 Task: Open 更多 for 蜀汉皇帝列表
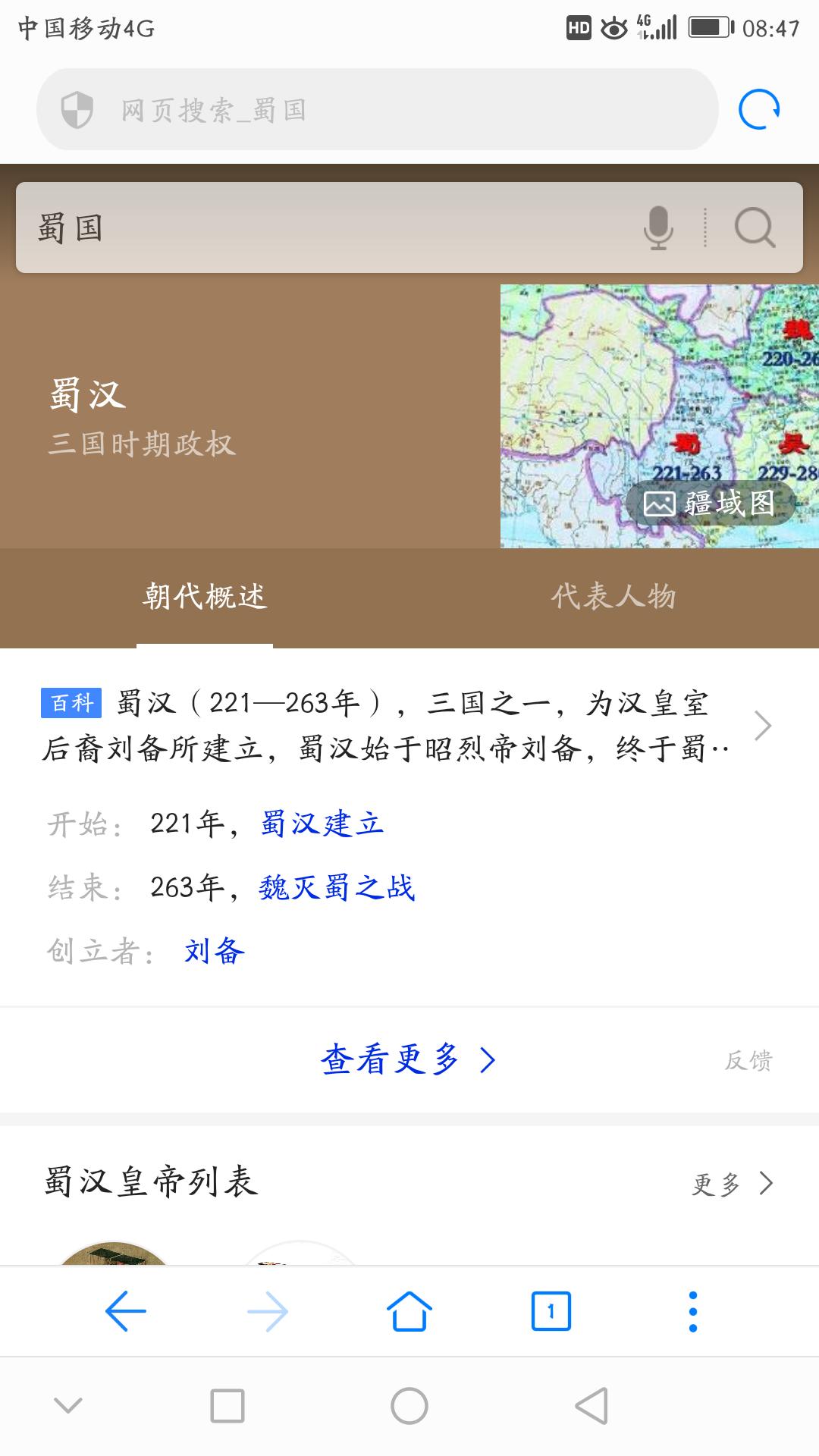732,1184
